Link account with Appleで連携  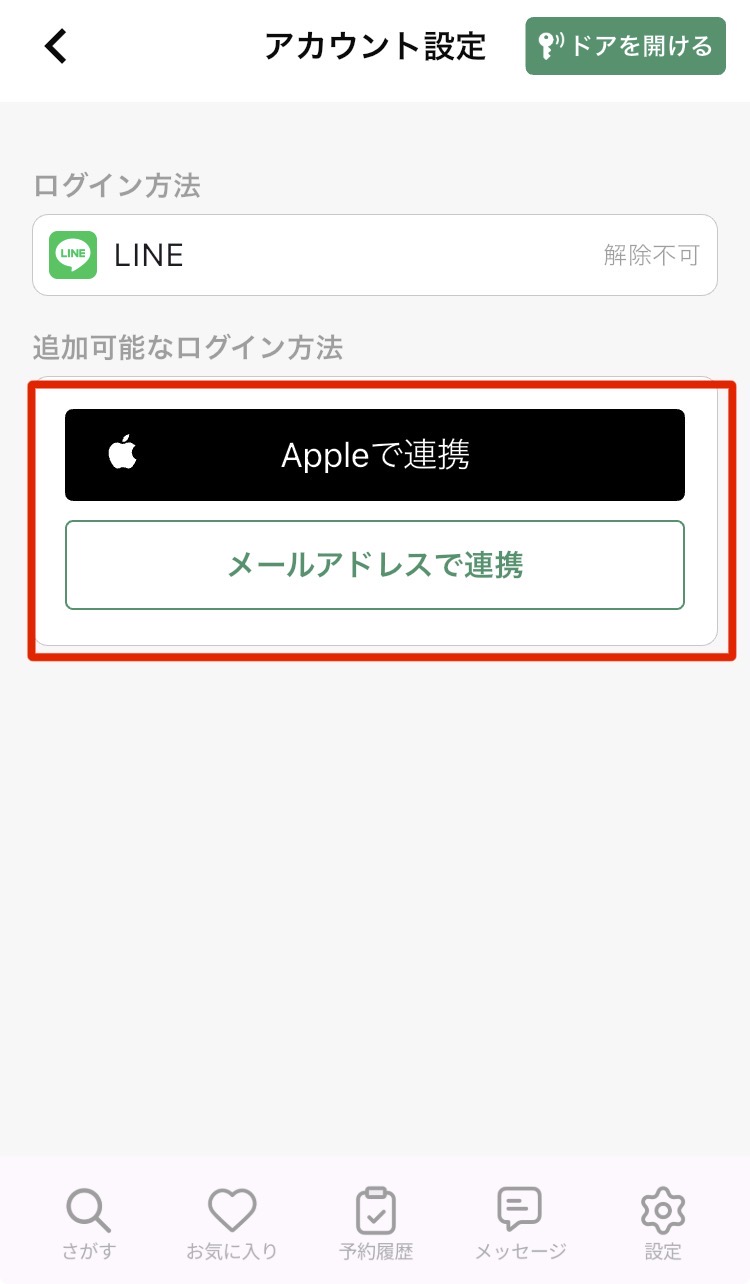tap(375, 455)
